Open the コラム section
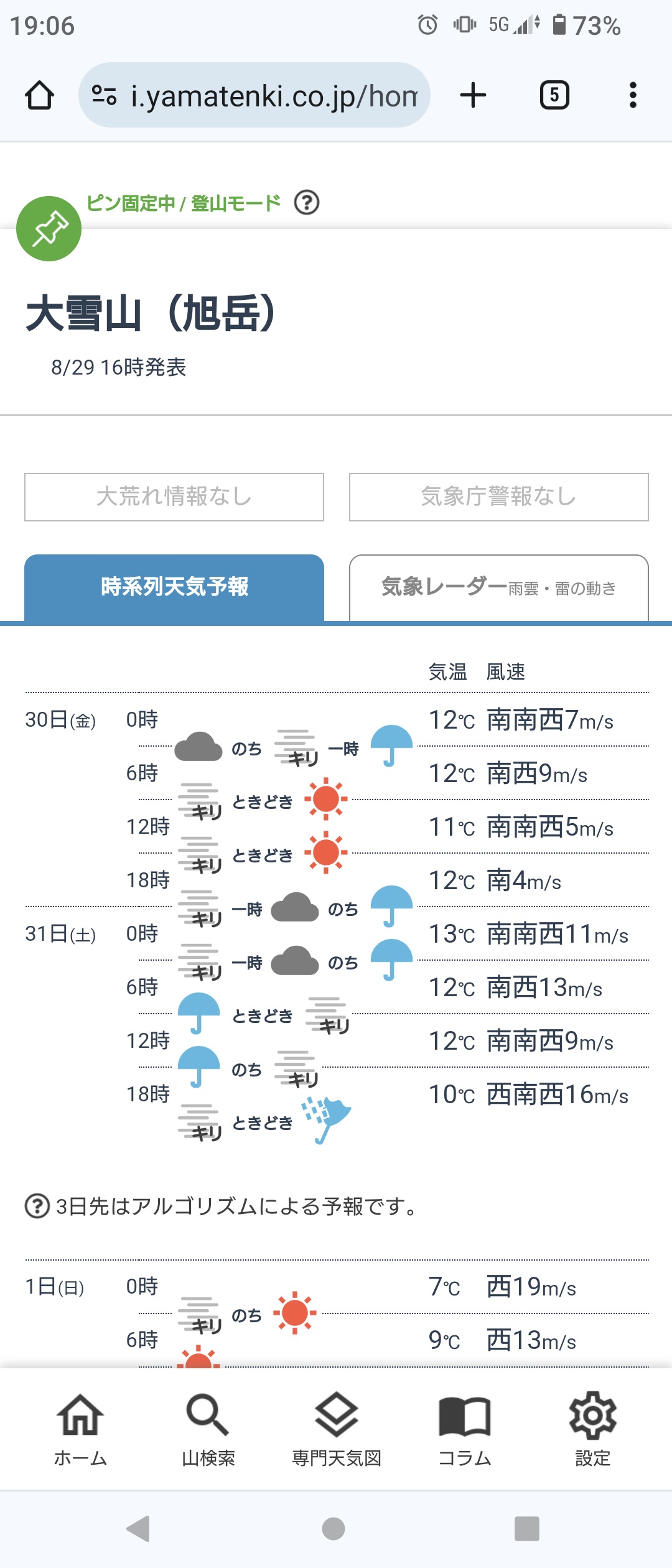The height and width of the screenshot is (1568, 672). point(465,1428)
